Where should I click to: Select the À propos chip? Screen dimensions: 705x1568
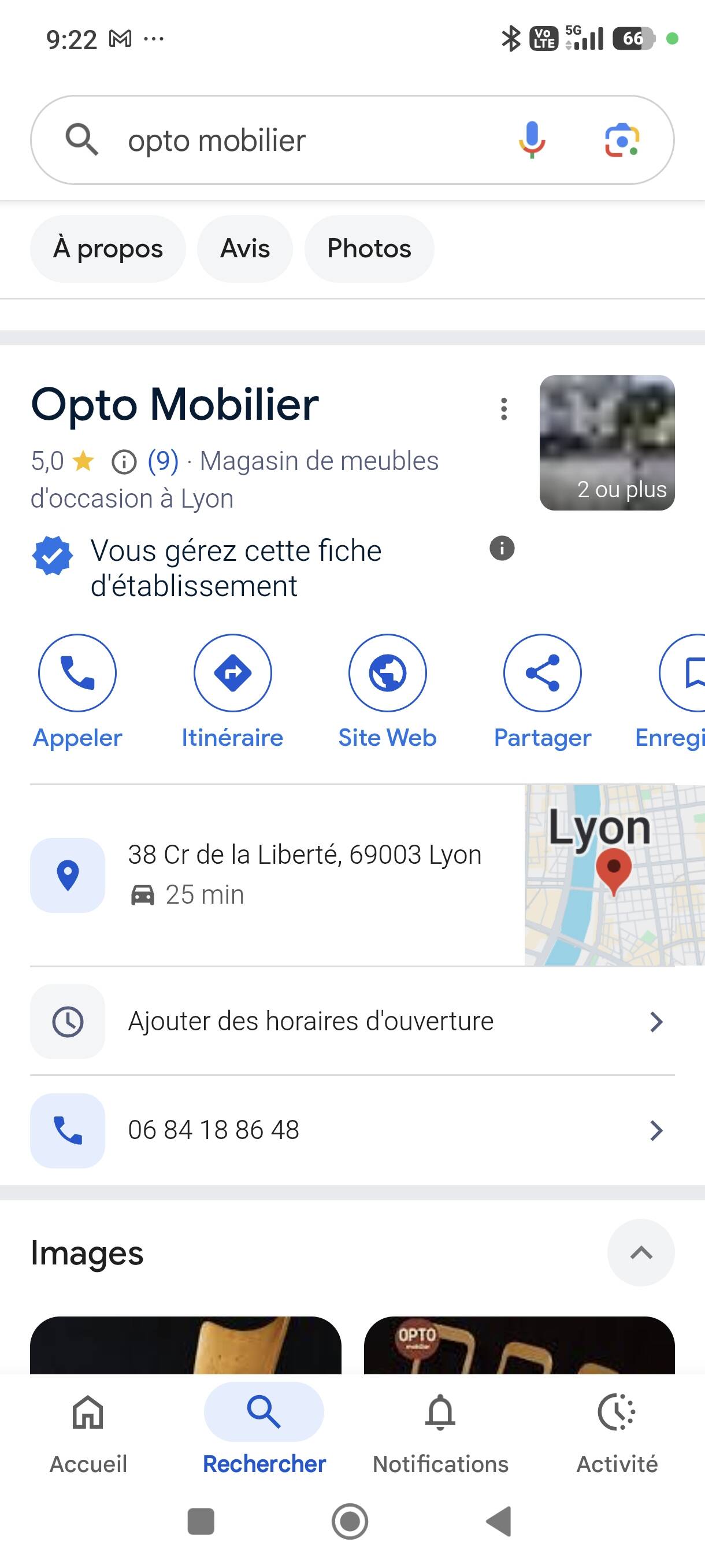click(107, 249)
